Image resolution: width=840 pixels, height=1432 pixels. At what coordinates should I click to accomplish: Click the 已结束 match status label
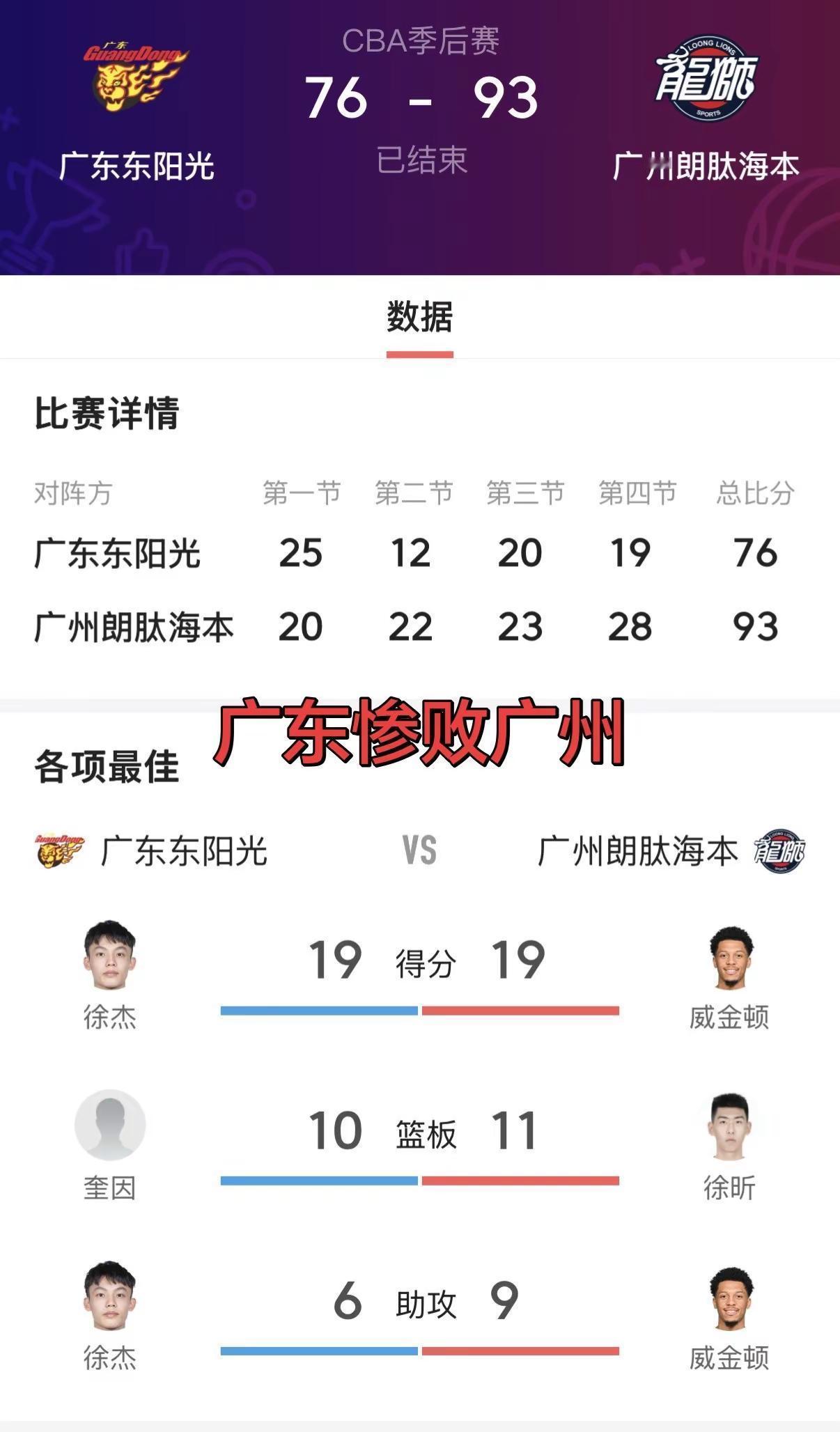[421, 159]
